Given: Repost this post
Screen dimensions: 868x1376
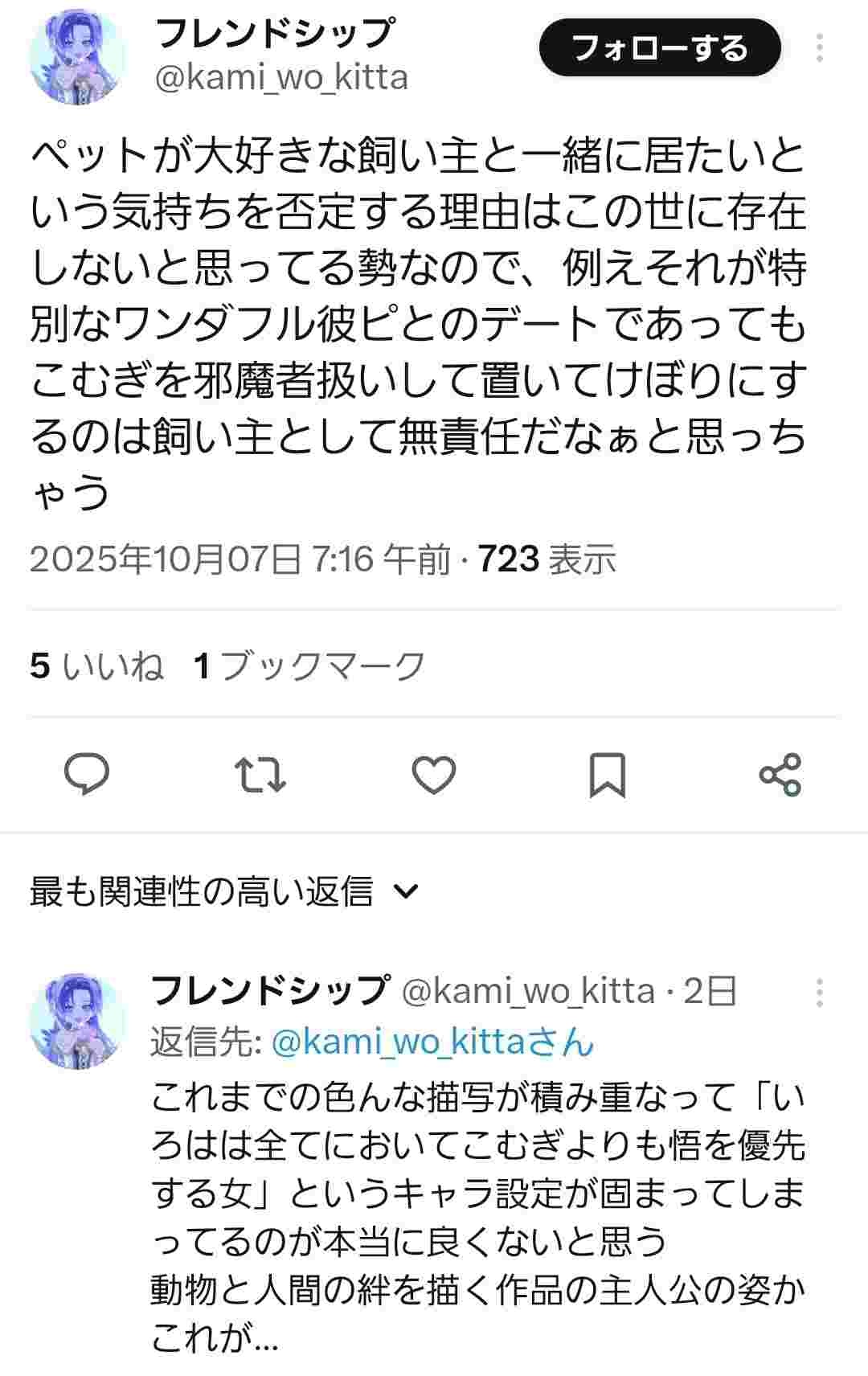Looking at the screenshot, I should (260, 775).
